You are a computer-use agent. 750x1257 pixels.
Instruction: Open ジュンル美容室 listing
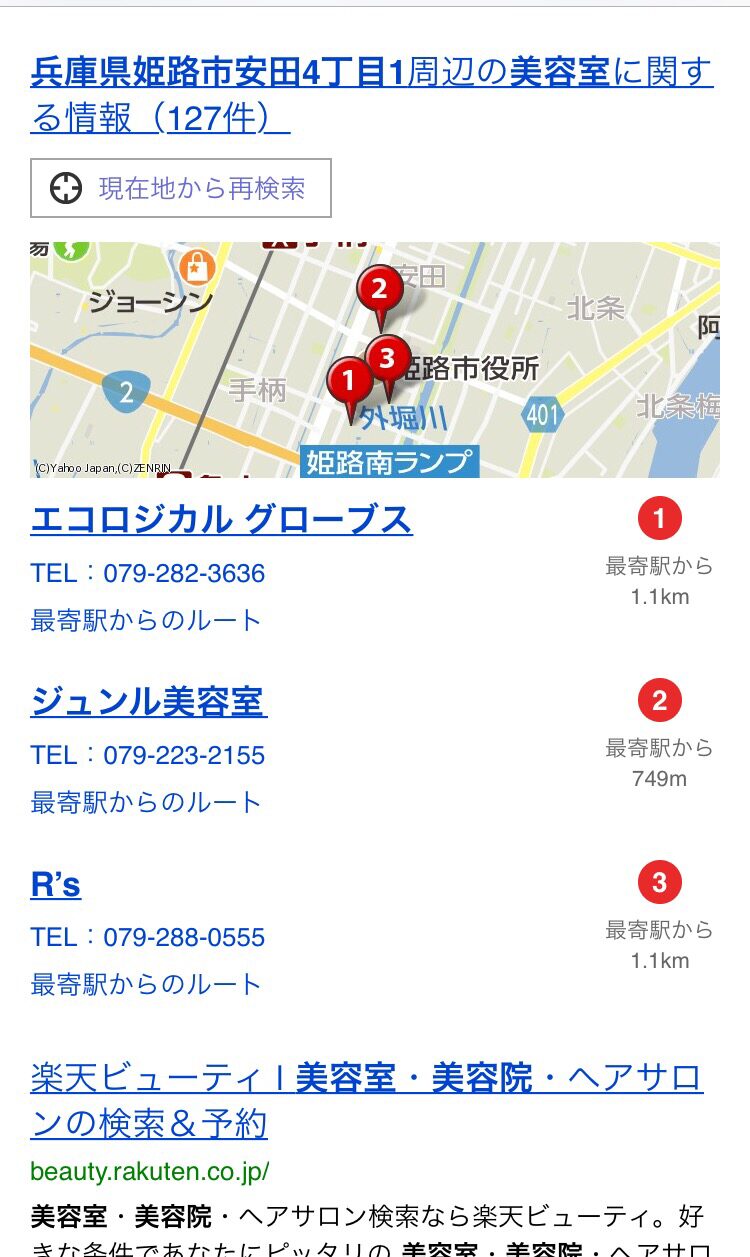pos(149,701)
